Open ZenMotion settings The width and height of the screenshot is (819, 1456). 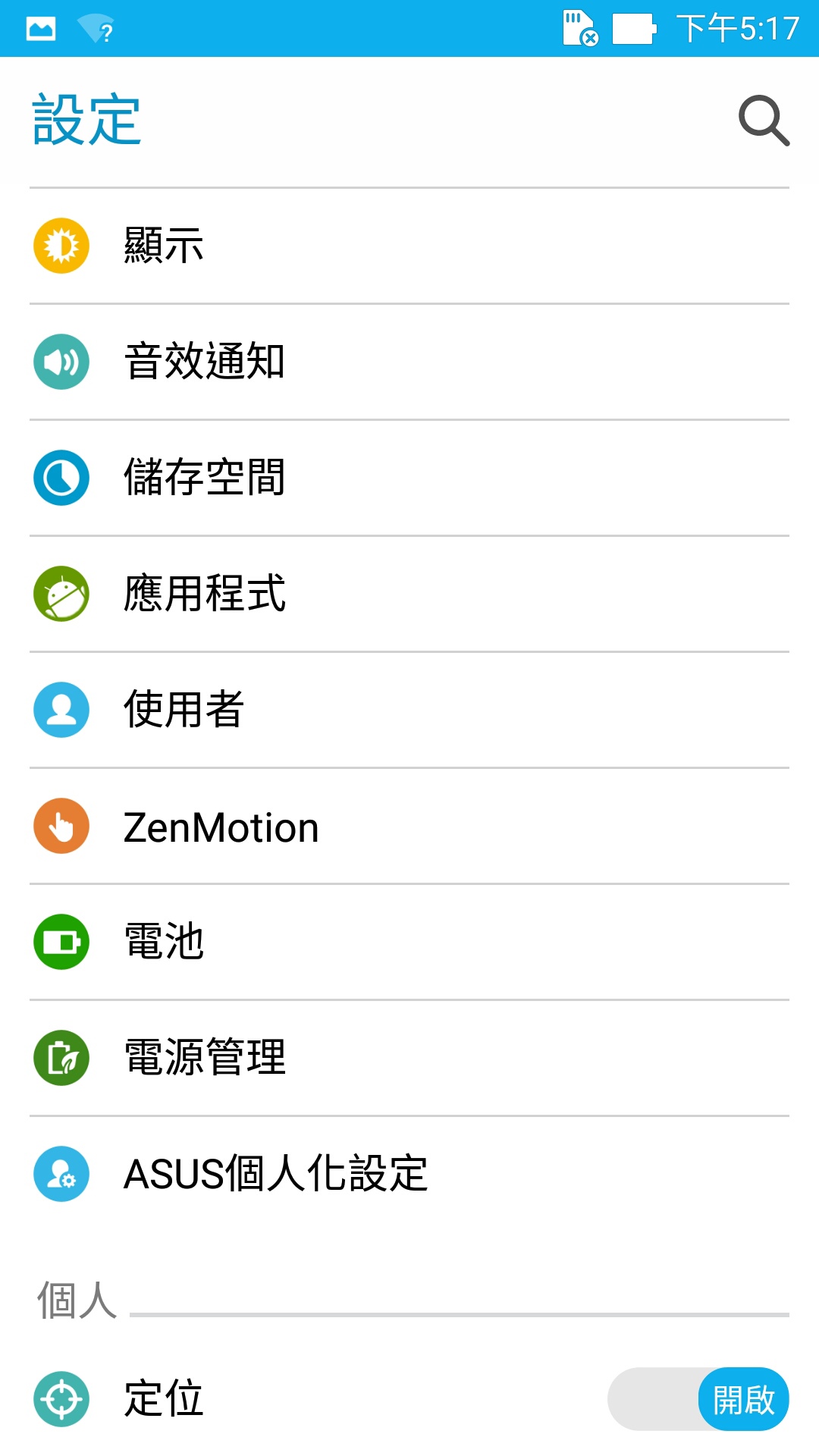point(409,826)
